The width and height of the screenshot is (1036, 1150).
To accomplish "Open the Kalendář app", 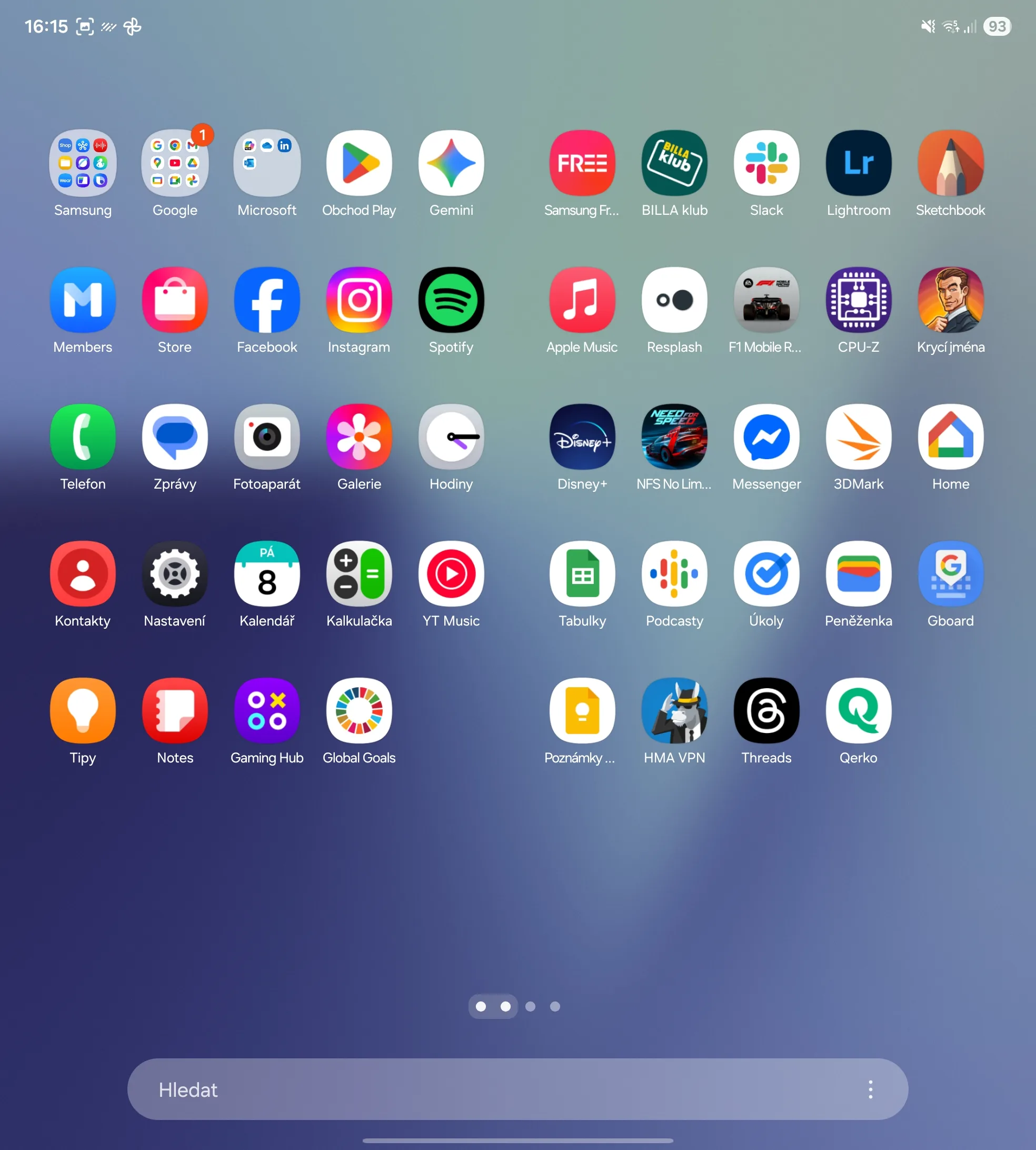I will [266, 574].
